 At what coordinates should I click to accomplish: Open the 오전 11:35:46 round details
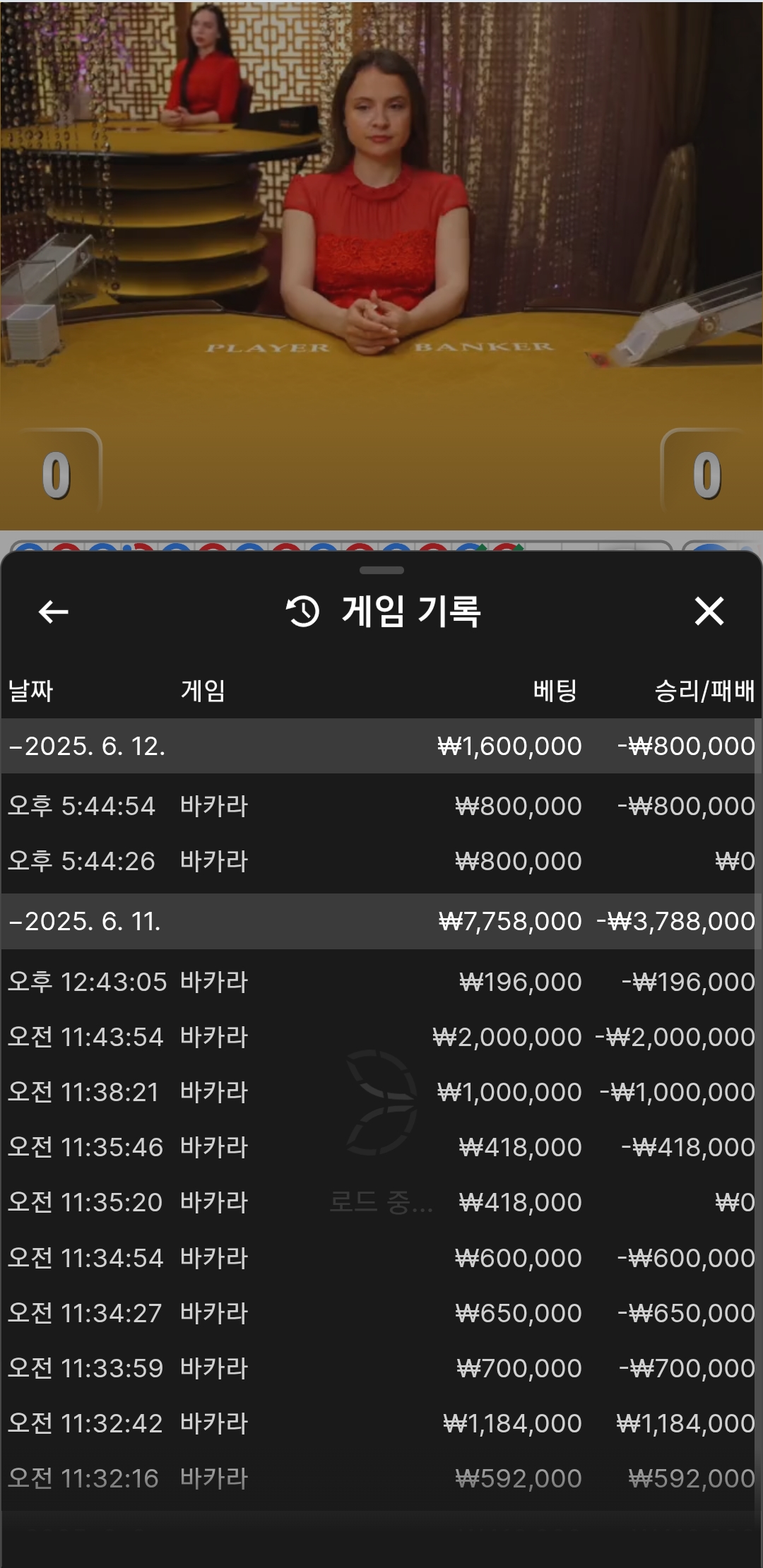[x=381, y=1147]
